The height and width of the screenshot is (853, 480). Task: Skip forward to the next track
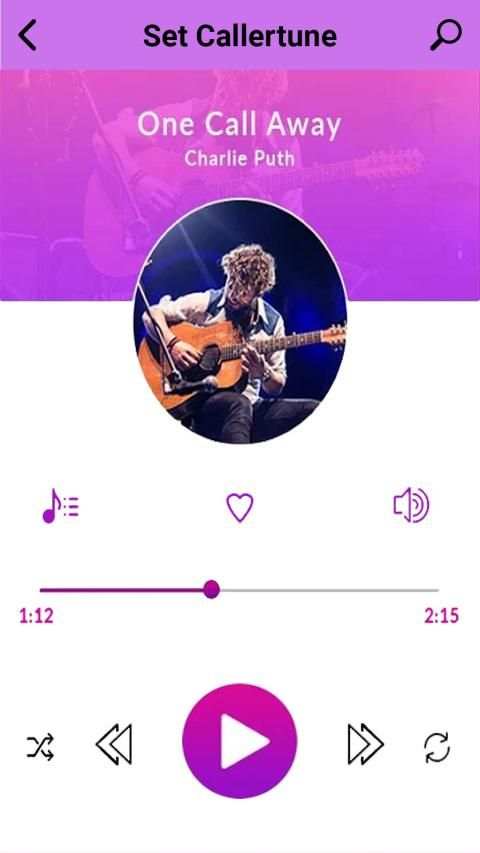click(x=366, y=744)
